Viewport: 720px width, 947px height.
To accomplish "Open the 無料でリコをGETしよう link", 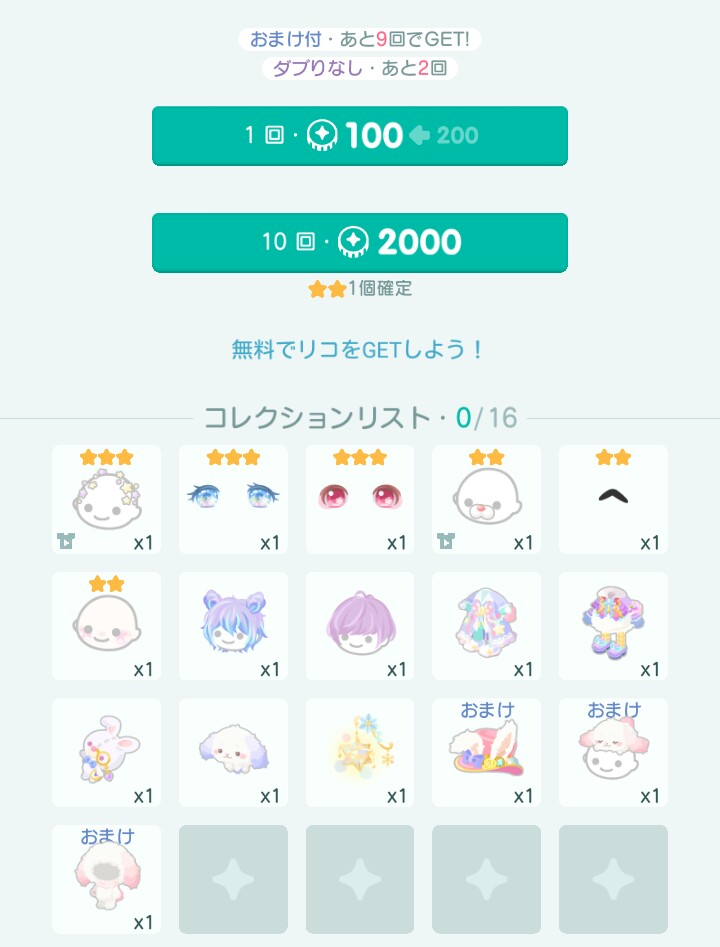I will [359, 349].
